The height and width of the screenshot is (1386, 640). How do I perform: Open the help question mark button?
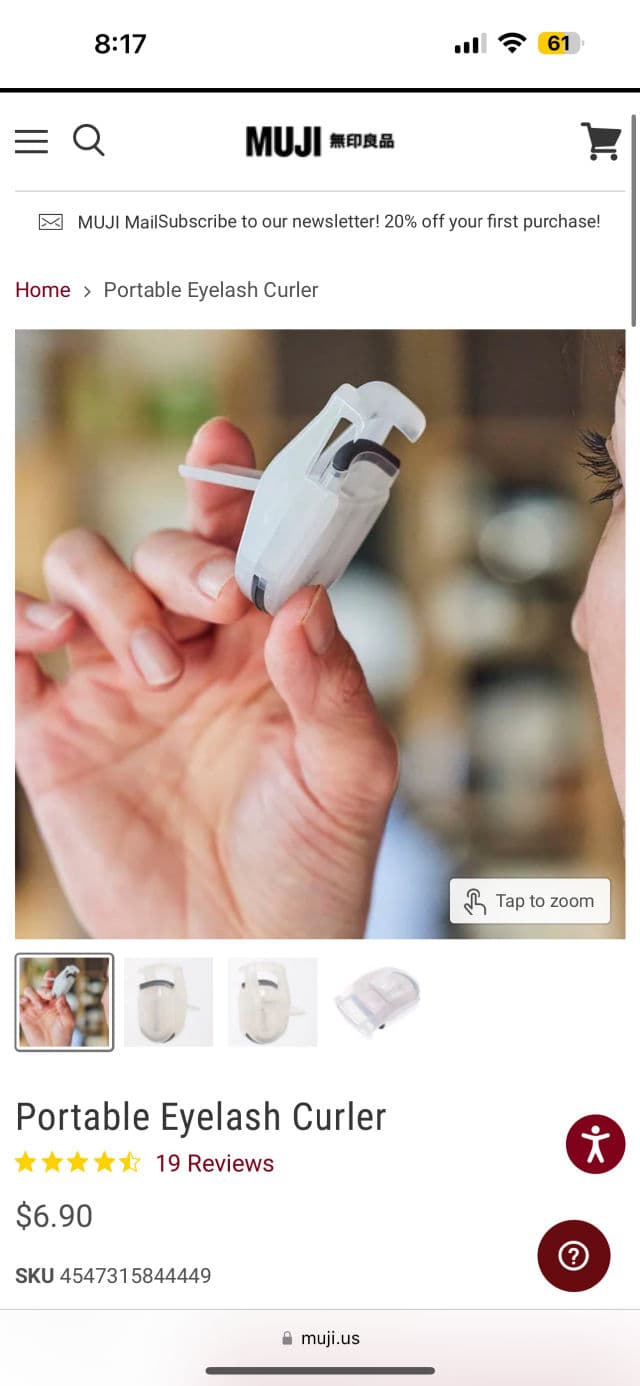[573, 1256]
